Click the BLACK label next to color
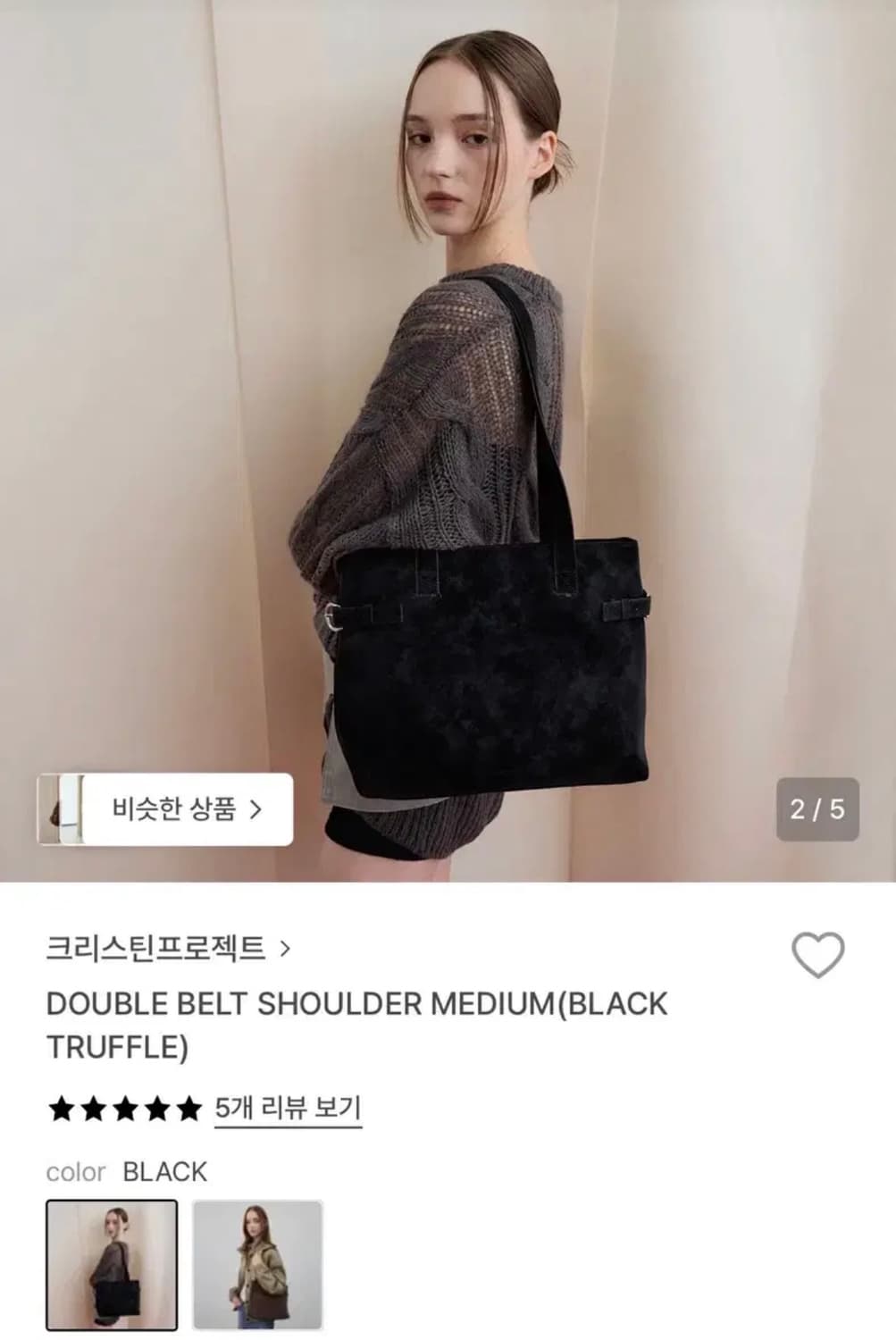 pos(163,1173)
